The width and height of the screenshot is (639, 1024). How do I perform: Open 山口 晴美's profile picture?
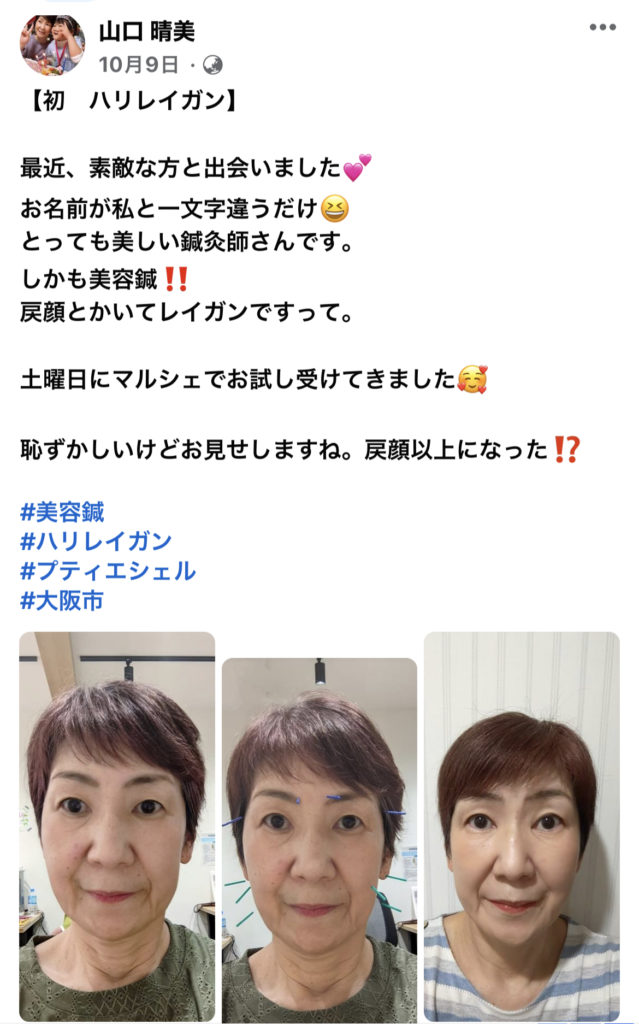[52, 44]
